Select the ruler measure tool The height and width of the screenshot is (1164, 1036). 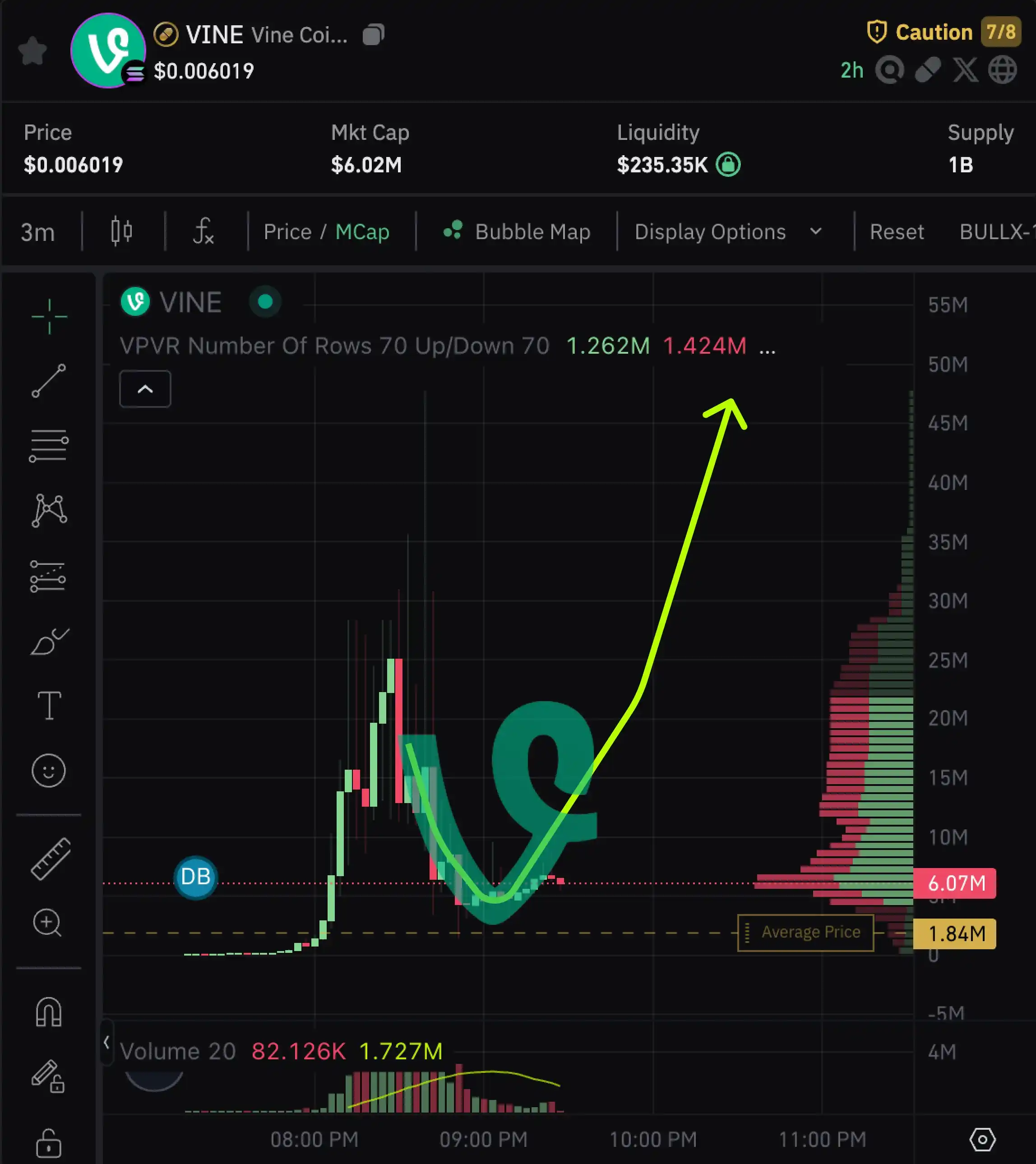(x=50, y=858)
